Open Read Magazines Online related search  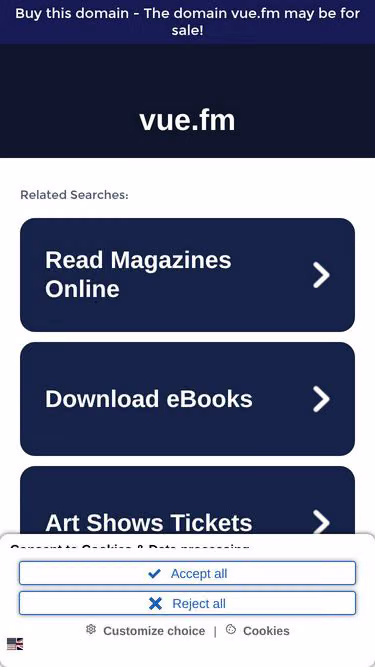[188, 275]
